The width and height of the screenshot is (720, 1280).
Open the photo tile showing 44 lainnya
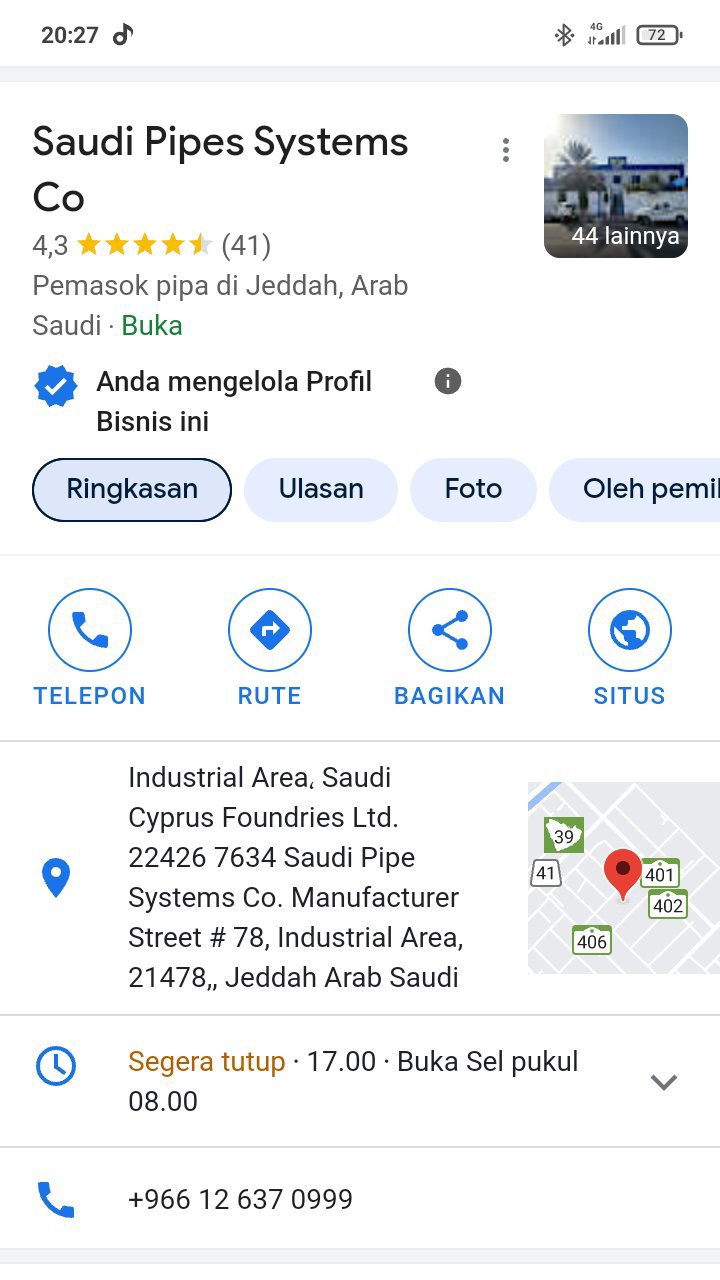(x=615, y=186)
